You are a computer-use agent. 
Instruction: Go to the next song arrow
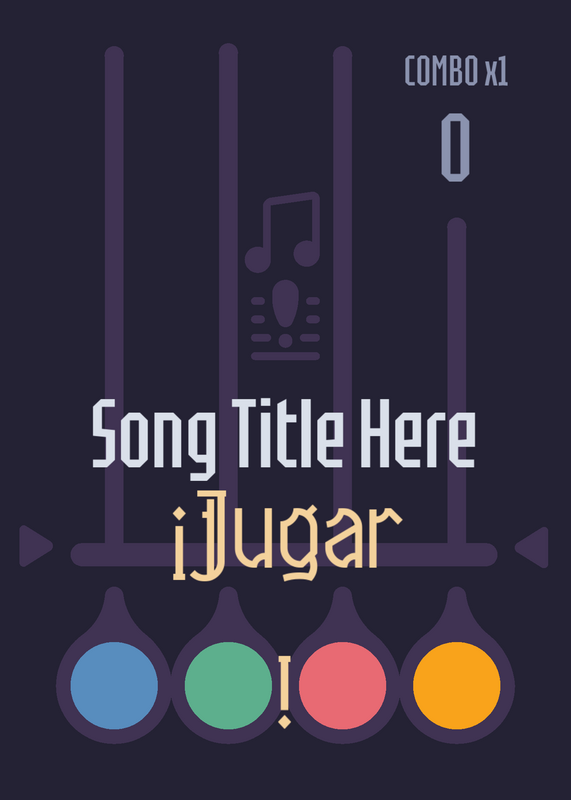click(x=532, y=547)
